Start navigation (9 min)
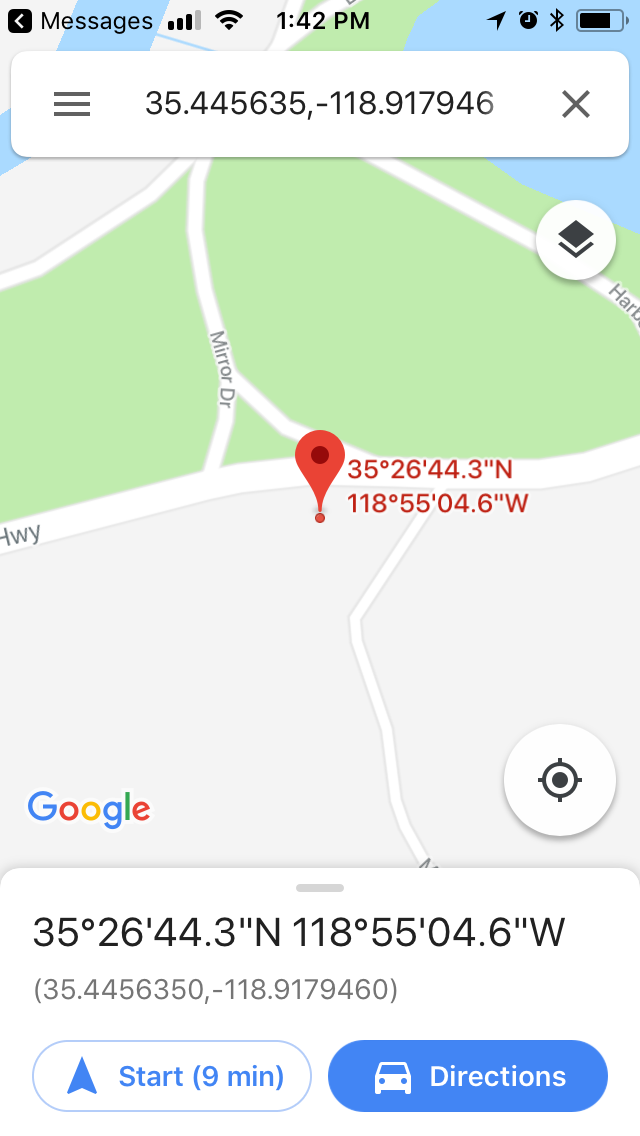640x1136 pixels. (172, 1076)
